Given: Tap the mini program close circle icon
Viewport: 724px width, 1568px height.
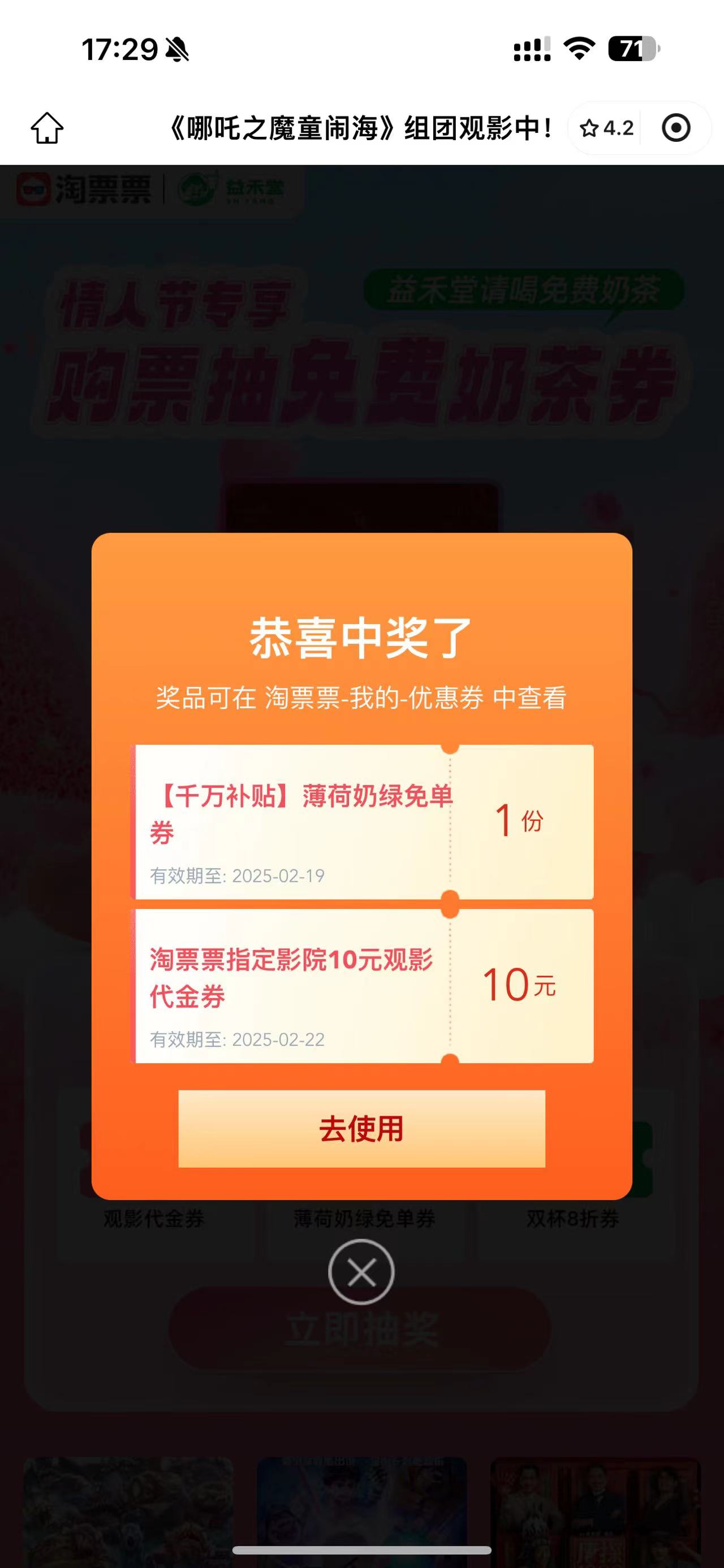Looking at the screenshot, I should pyautogui.click(x=676, y=128).
